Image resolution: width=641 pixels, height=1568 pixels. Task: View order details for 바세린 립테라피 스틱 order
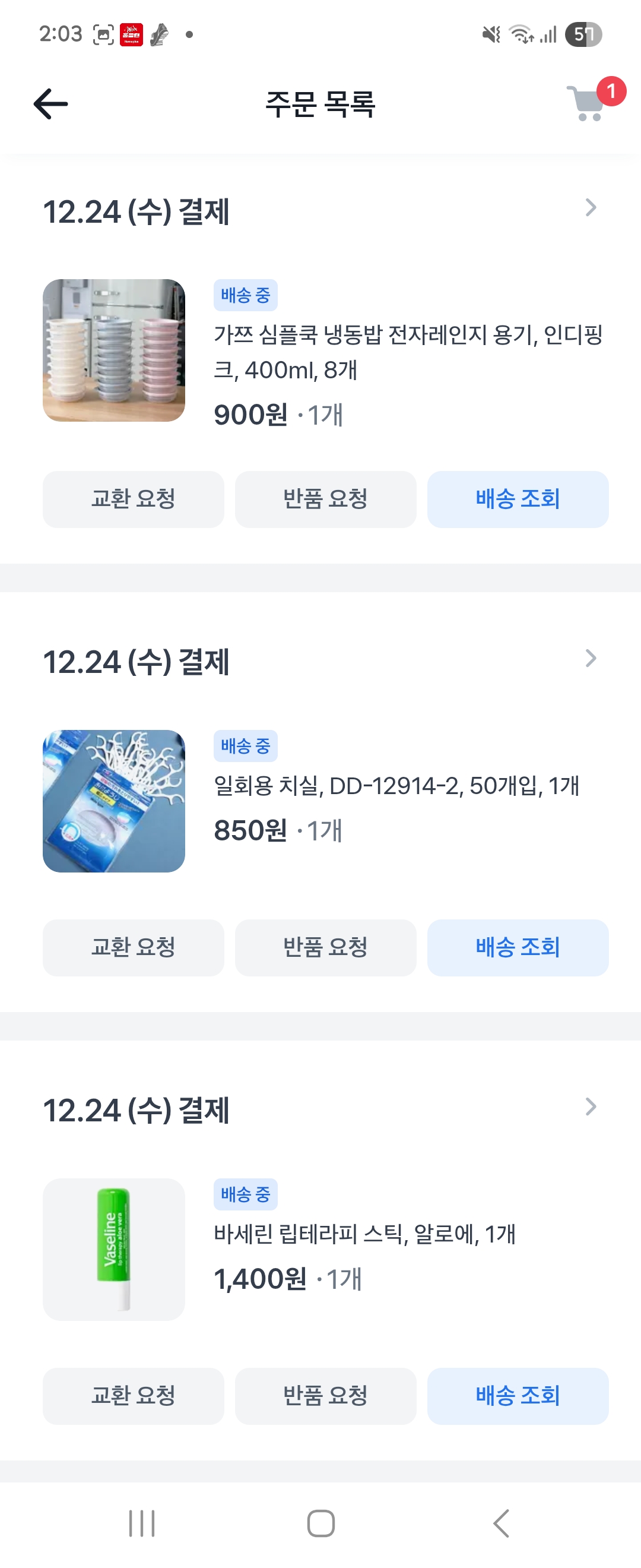click(x=590, y=1107)
